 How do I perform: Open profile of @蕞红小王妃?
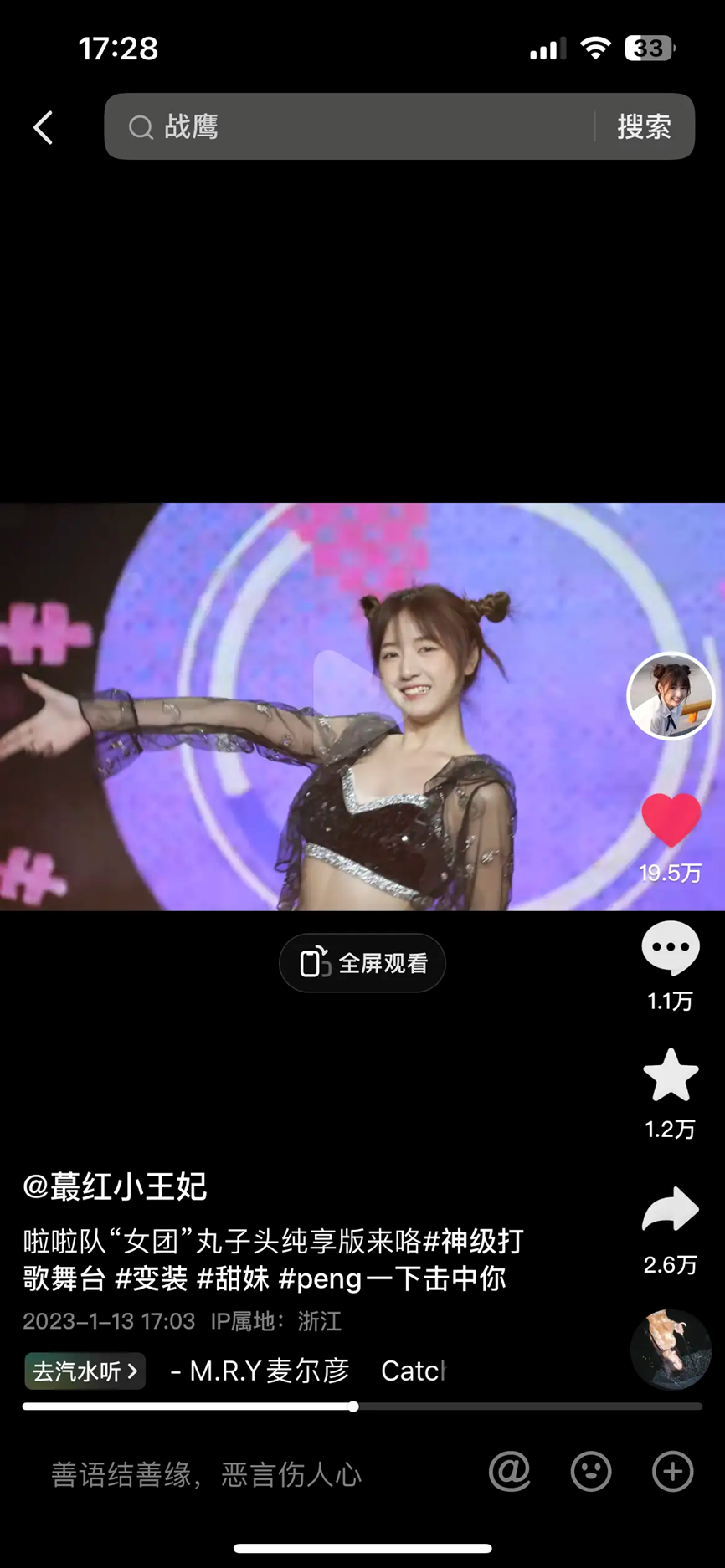pyautogui.click(x=115, y=1186)
